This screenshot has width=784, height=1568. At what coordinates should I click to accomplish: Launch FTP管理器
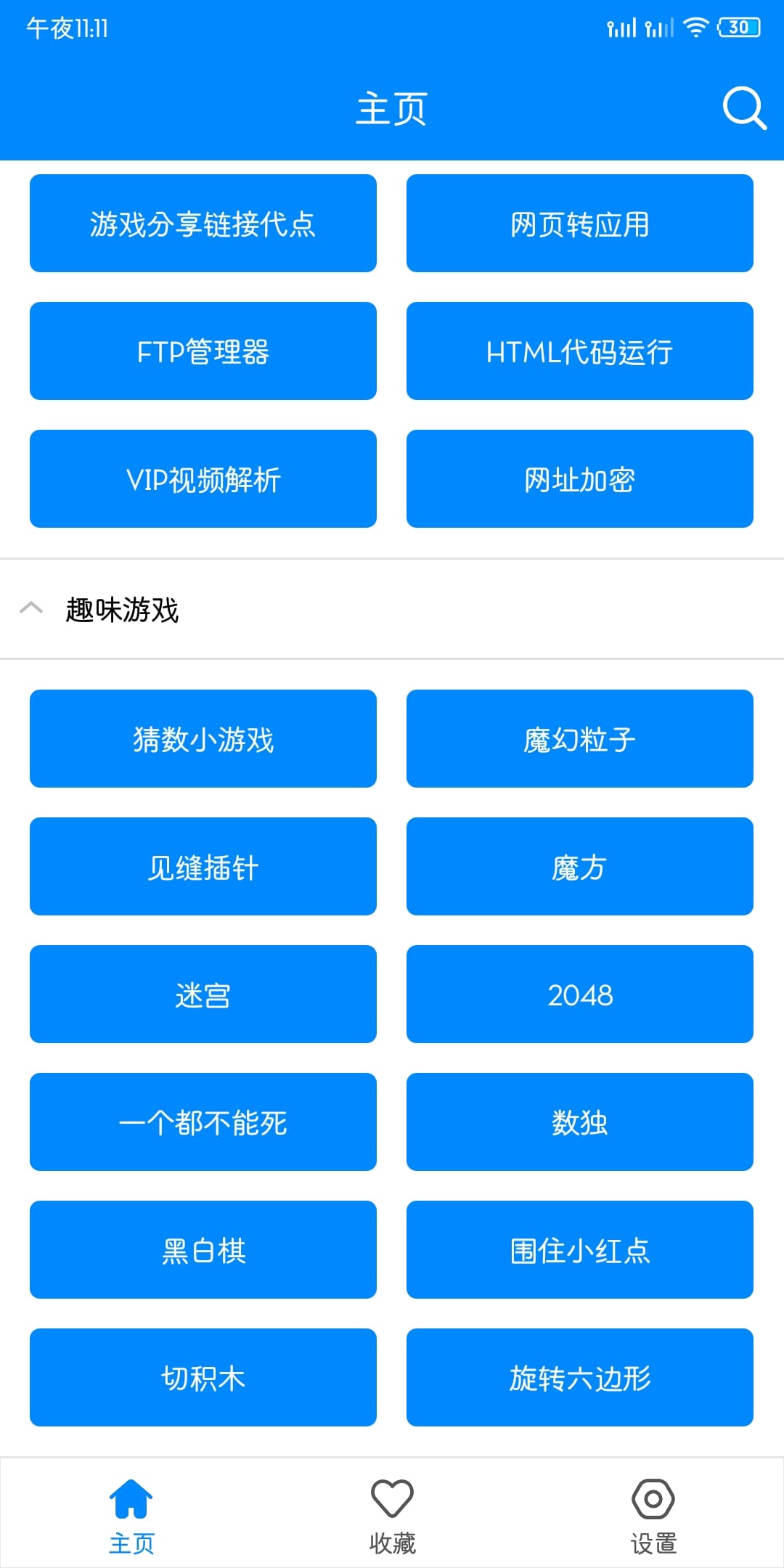pyautogui.click(x=203, y=351)
